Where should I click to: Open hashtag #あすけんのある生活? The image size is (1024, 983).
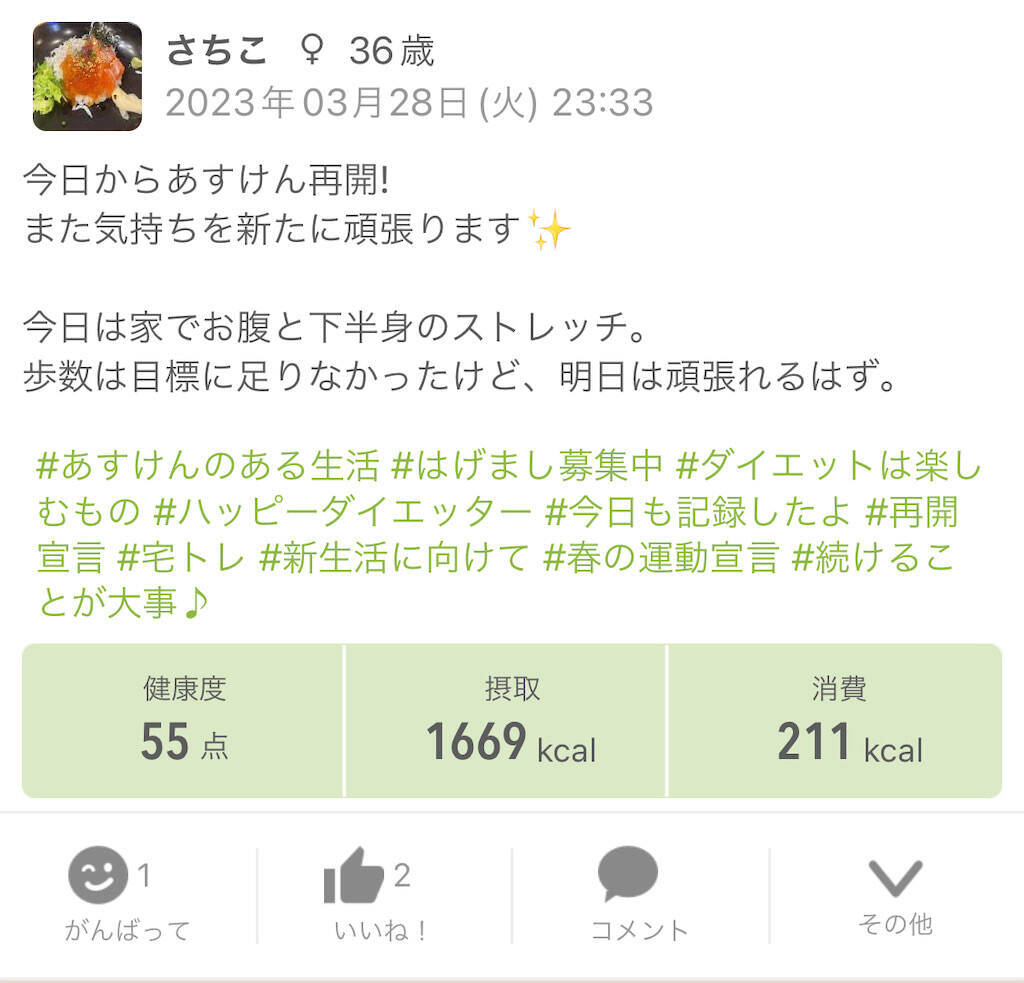(208, 465)
